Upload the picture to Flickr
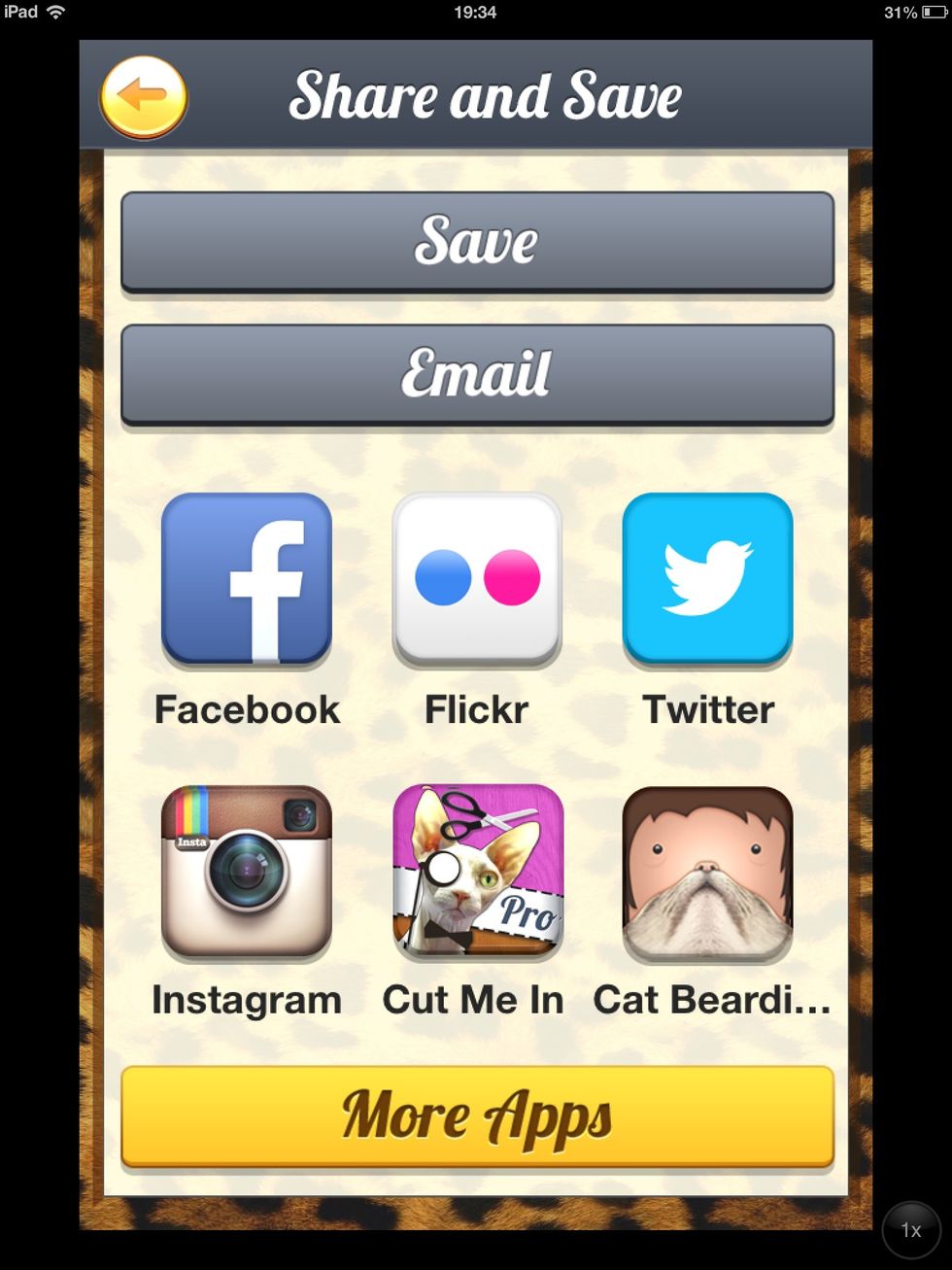 pos(477,579)
